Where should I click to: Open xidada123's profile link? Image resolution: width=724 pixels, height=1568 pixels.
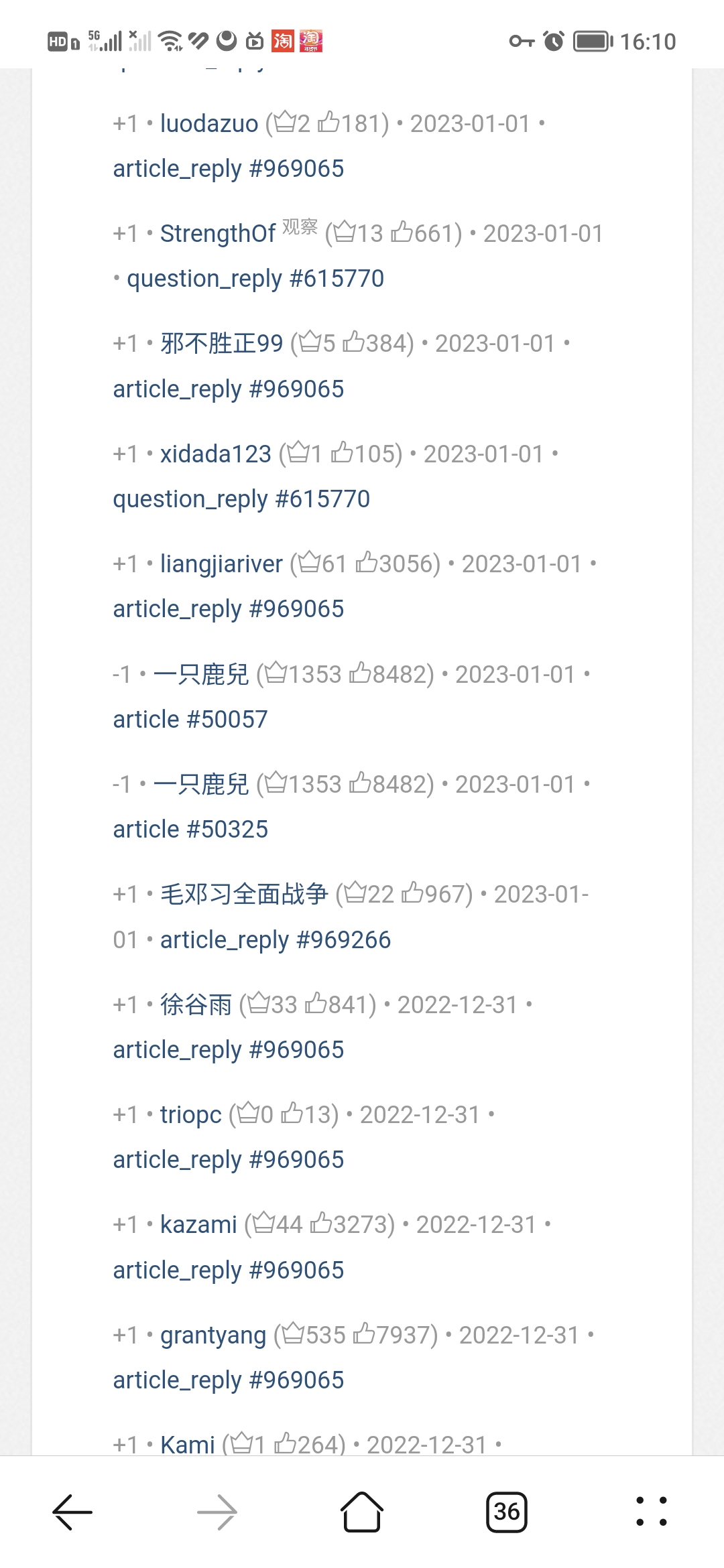coord(215,454)
